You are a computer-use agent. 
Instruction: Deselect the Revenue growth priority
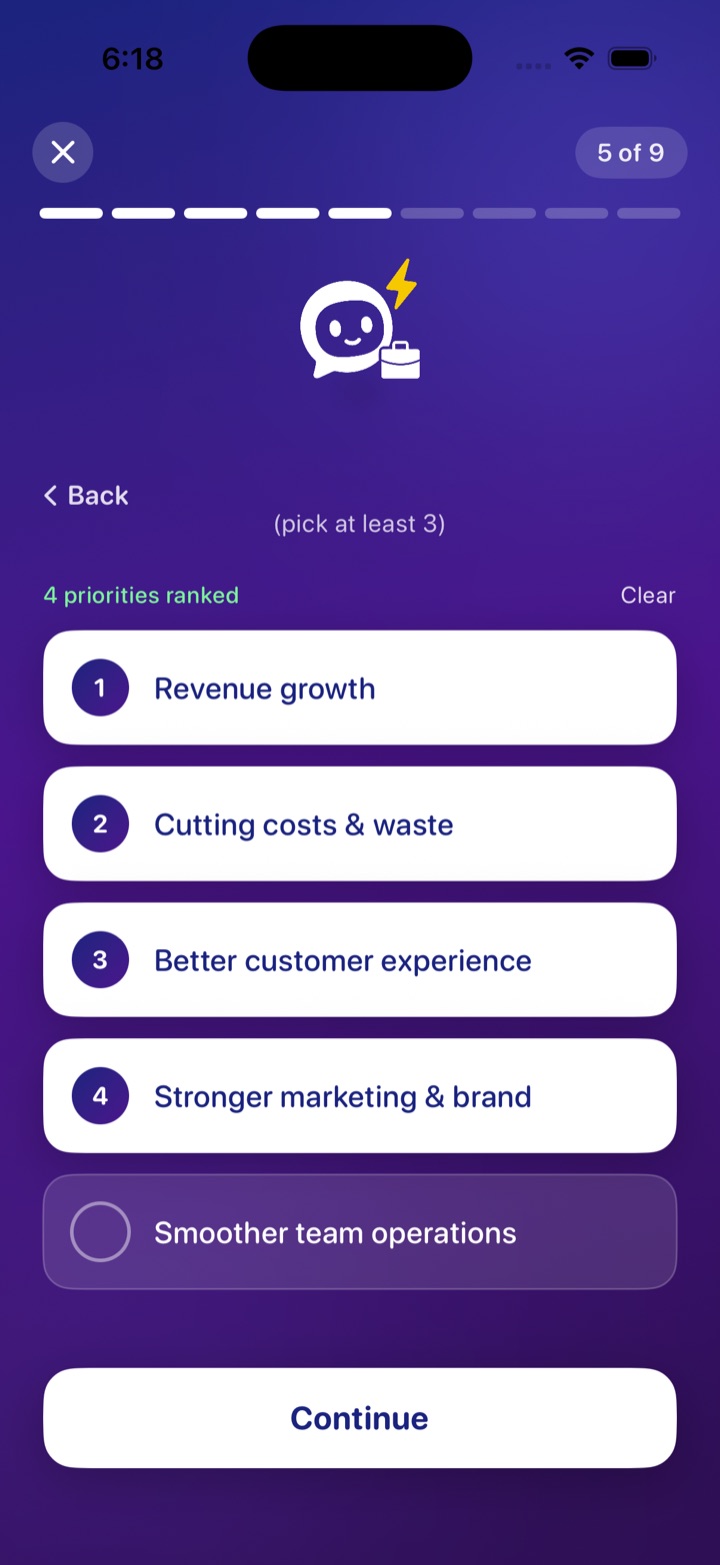point(360,688)
